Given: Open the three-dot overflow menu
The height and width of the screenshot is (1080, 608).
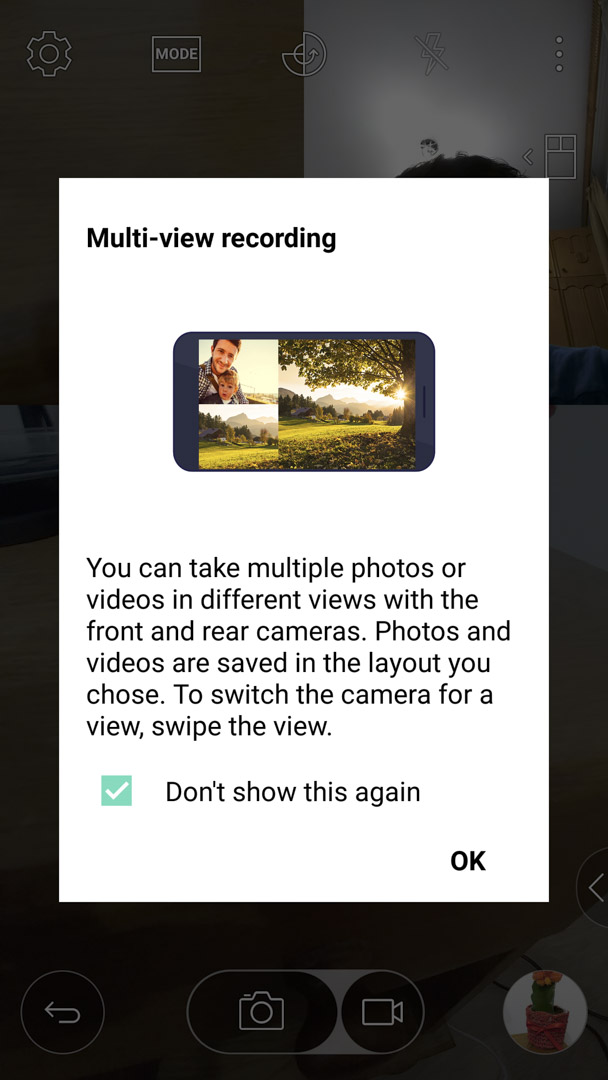Looking at the screenshot, I should (559, 54).
